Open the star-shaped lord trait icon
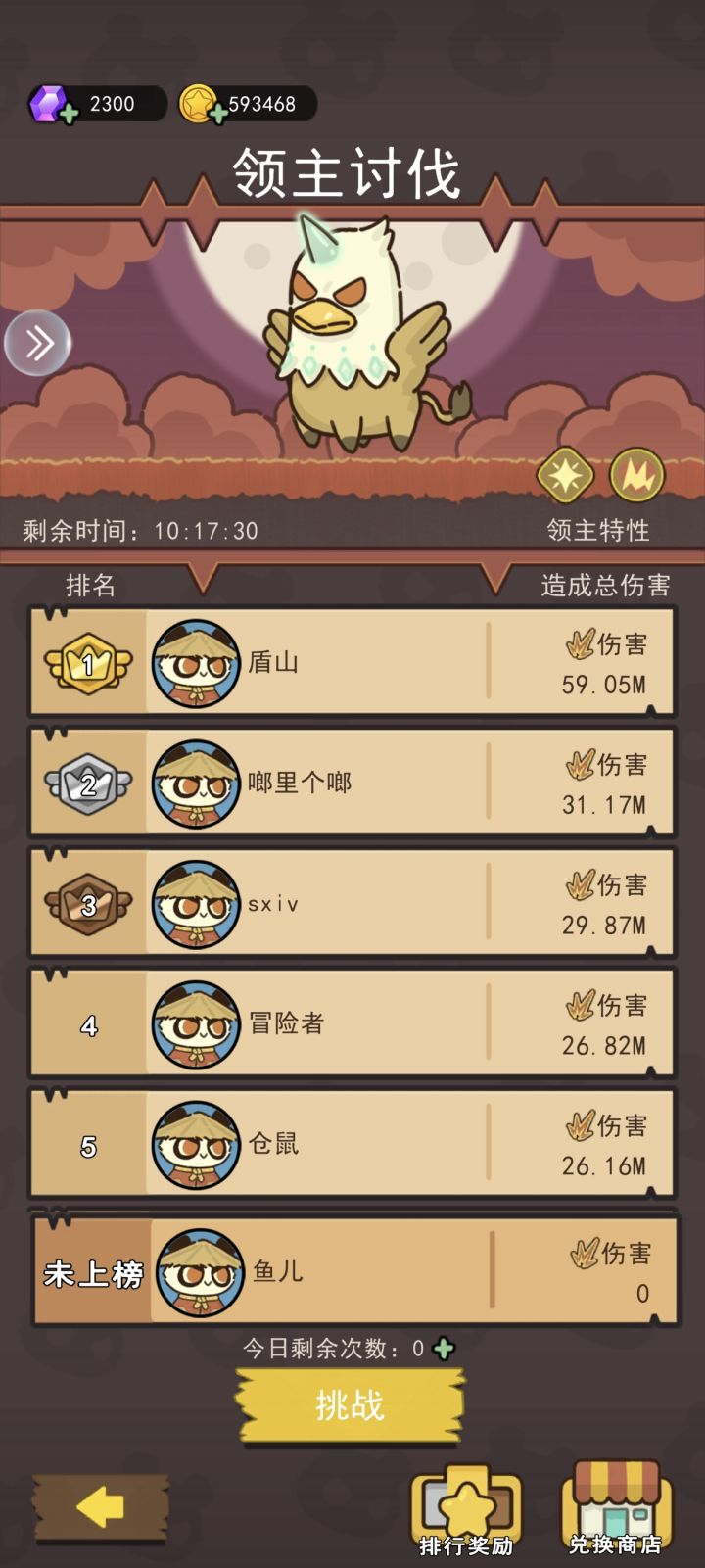 [x=565, y=474]
